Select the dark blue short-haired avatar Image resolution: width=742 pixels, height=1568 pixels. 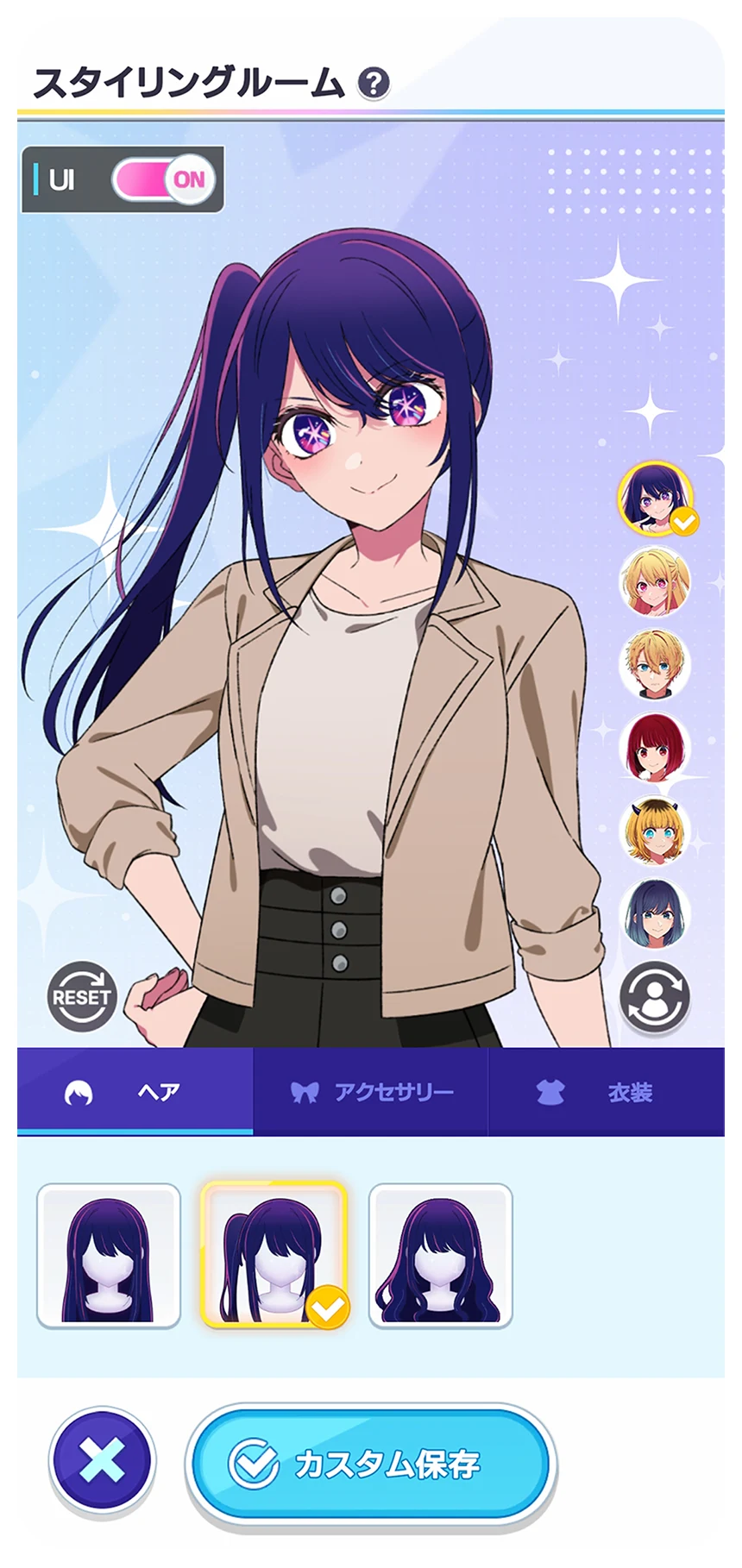655,913
